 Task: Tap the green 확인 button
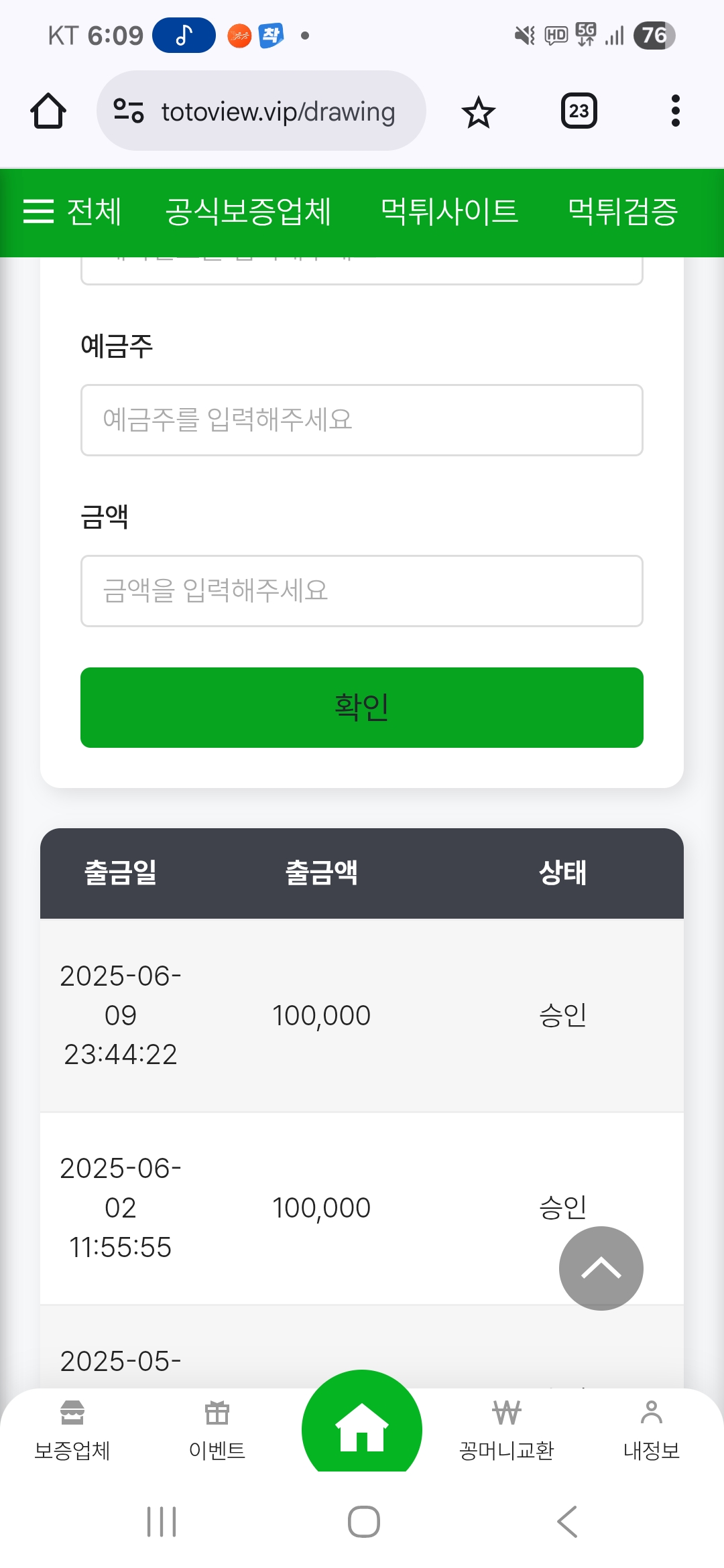click(x=362, y=708)
